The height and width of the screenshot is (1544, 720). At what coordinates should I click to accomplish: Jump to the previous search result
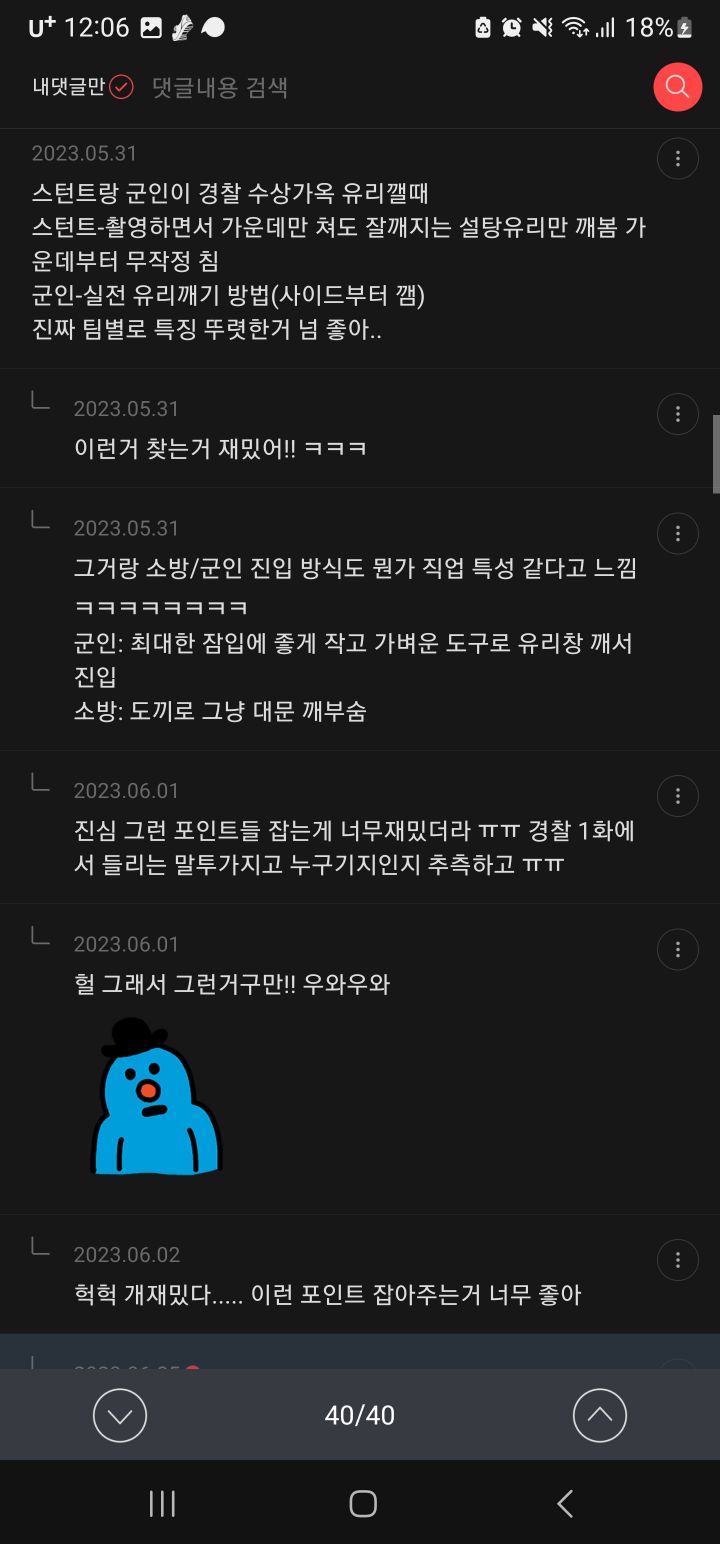click(x=599, y=1415)
